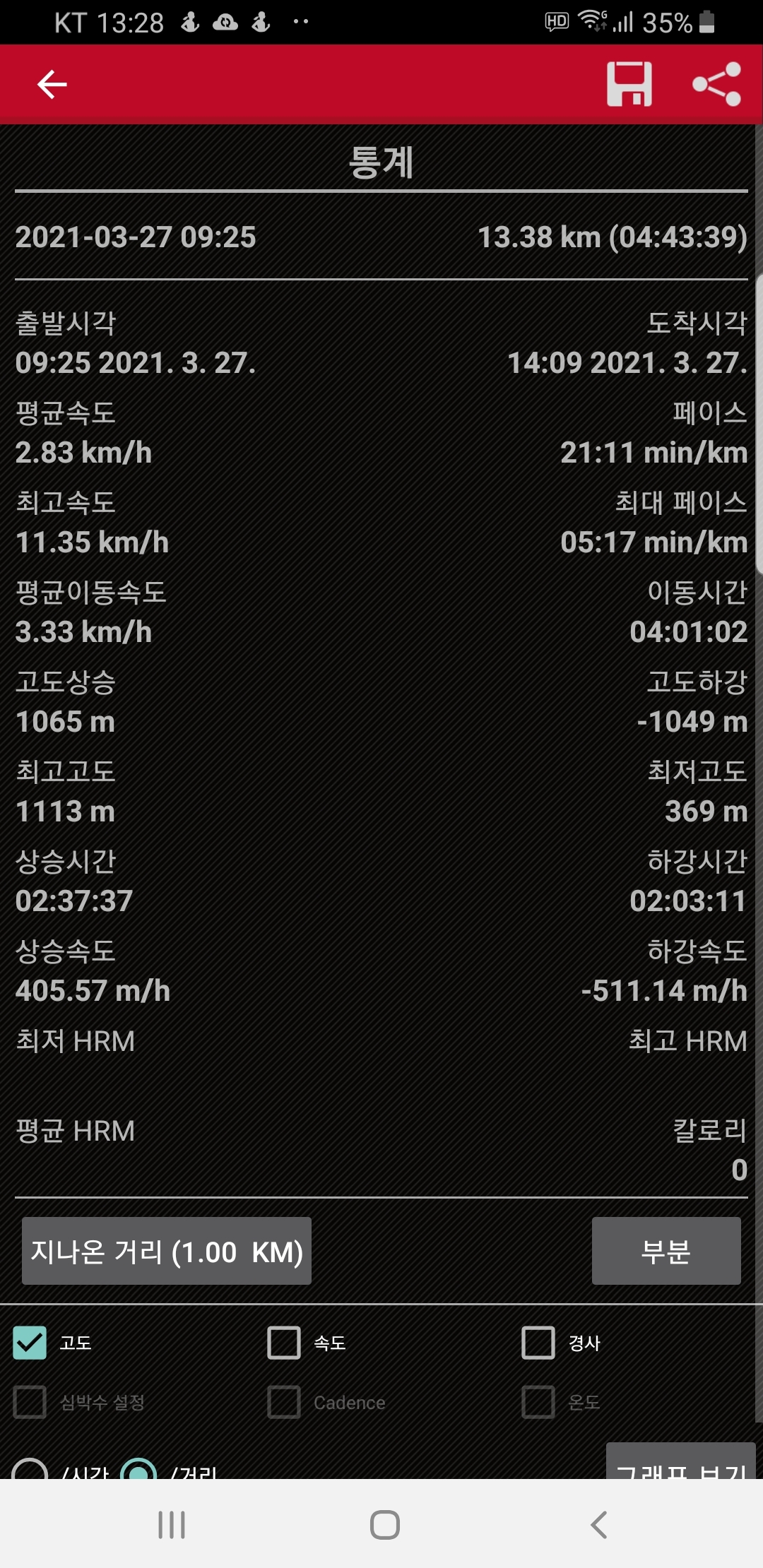763x1568 pixels.
Task: Open the 부분 segment view
Action: [x=666, y=1251]
